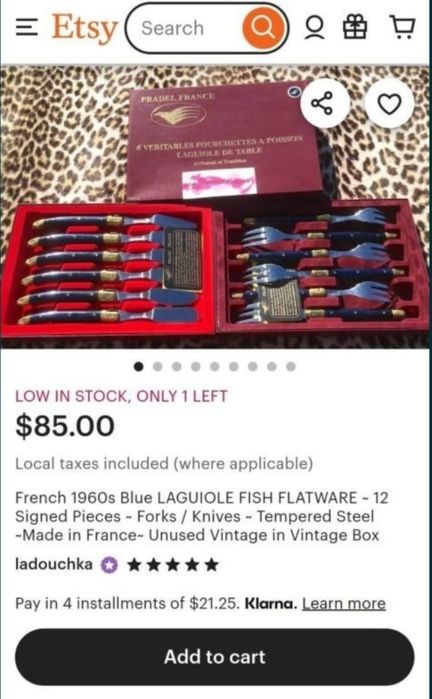Open the hamburger menu
The width and height of the screenshot is (432, 699).
coord(26,28)
